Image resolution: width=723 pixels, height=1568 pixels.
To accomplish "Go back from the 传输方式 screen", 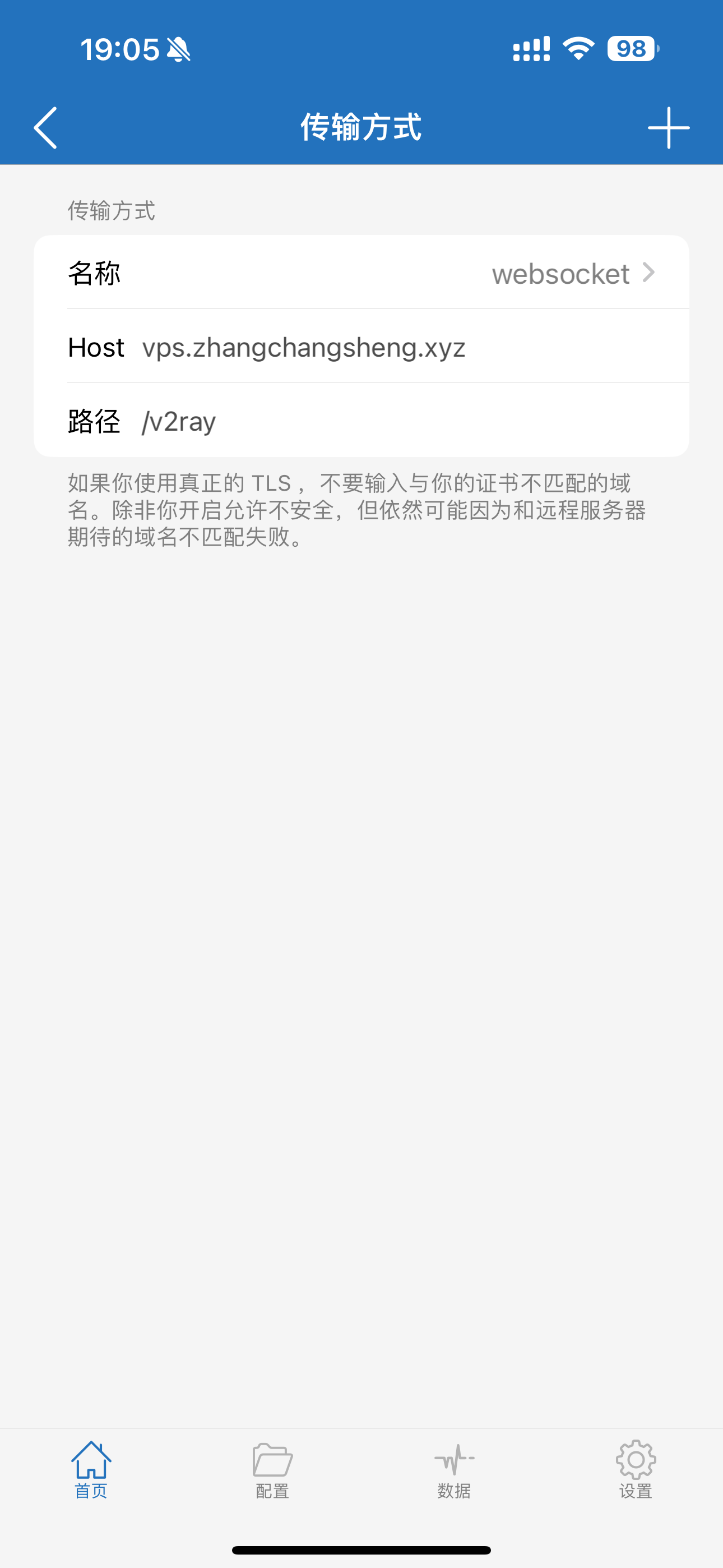I will [x=45, y=128].
